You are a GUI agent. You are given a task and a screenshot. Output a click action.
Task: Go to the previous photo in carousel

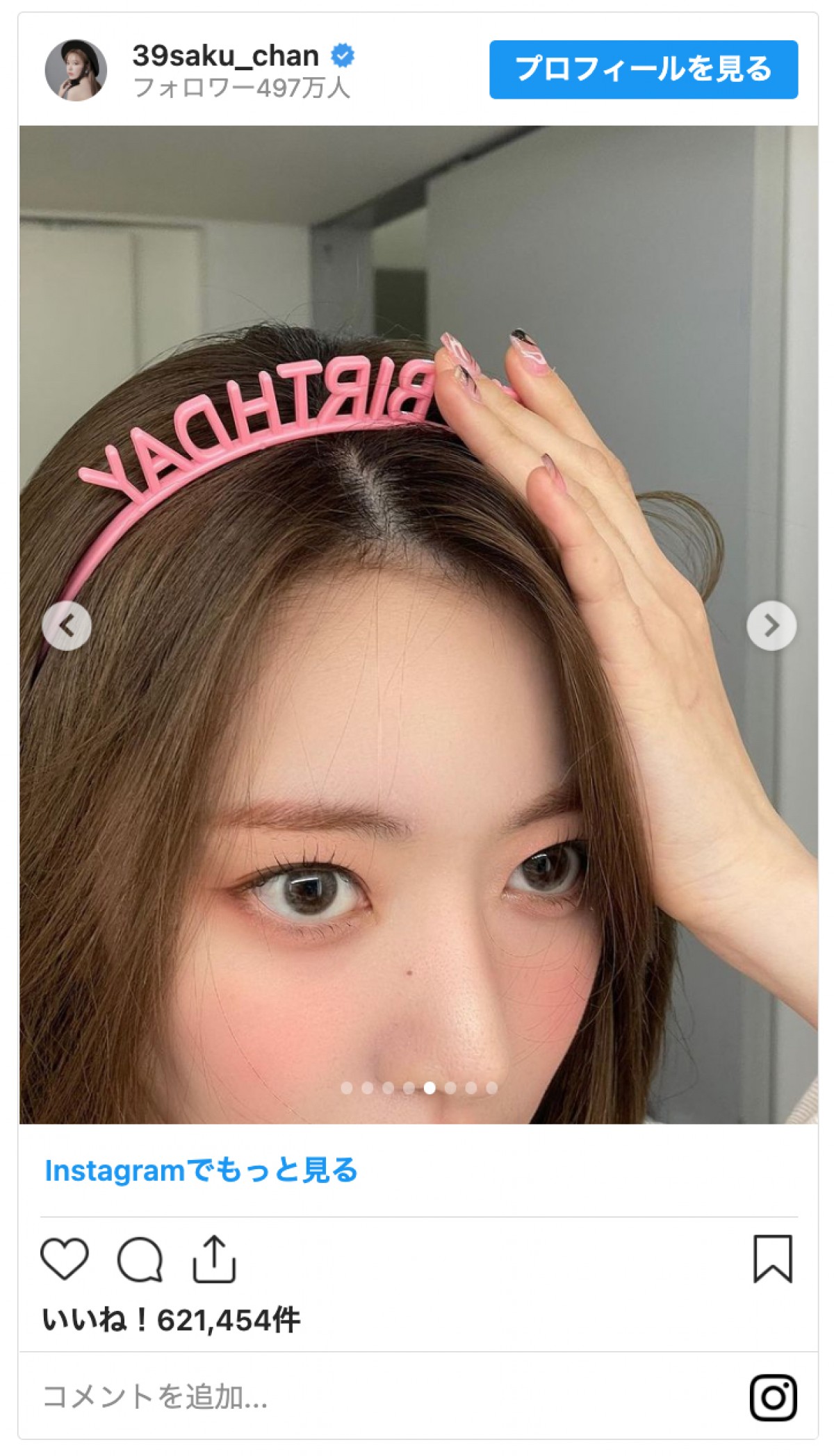[67, 626]
